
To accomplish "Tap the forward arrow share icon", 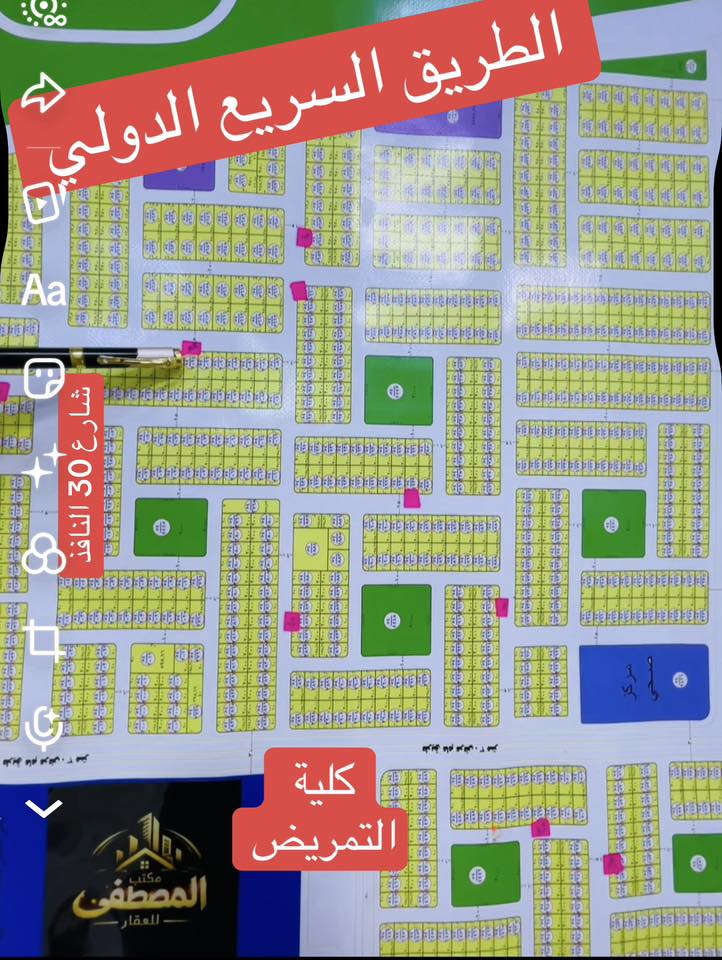I will (43, 95).
